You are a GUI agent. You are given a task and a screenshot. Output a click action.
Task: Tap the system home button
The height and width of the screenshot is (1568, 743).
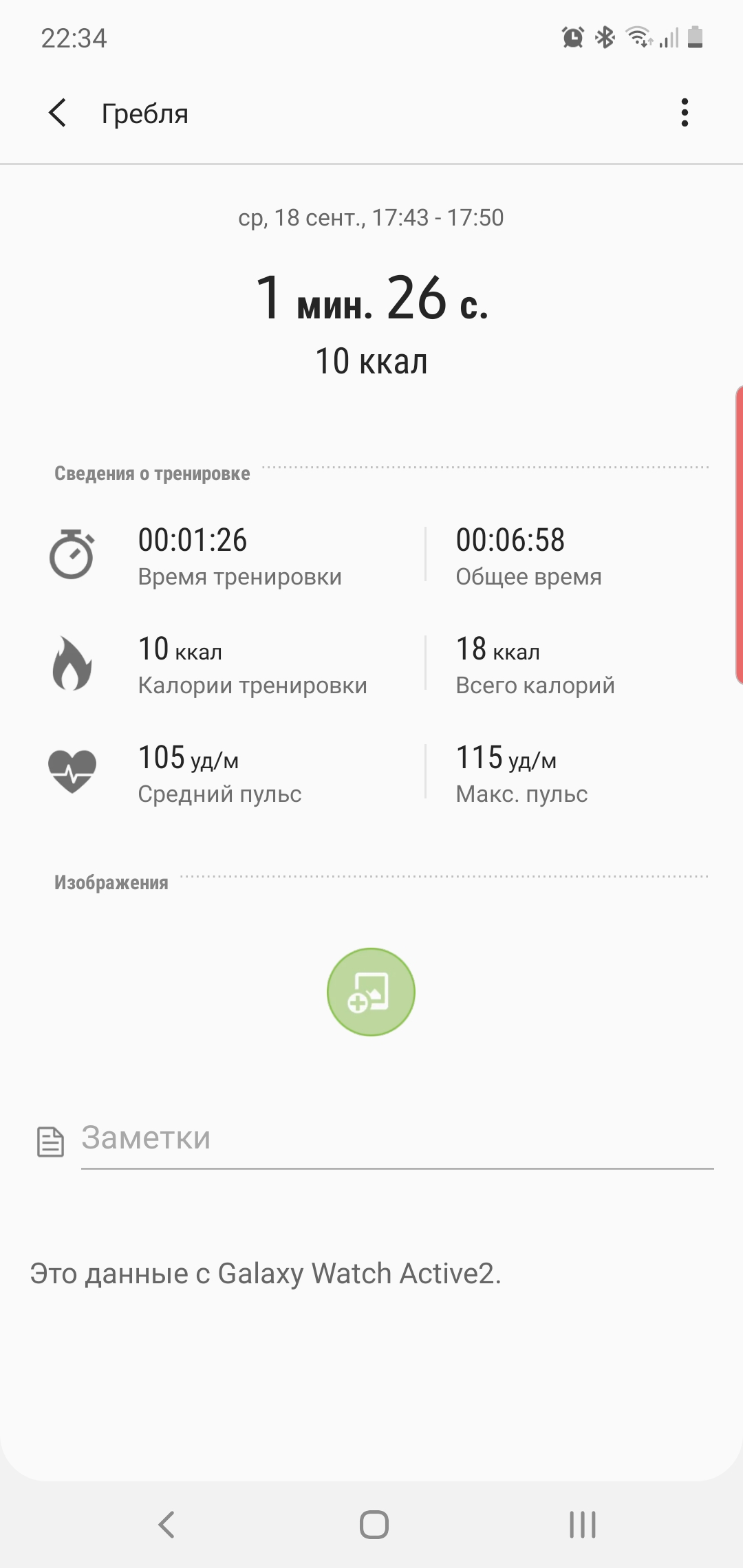point(374,1524)
